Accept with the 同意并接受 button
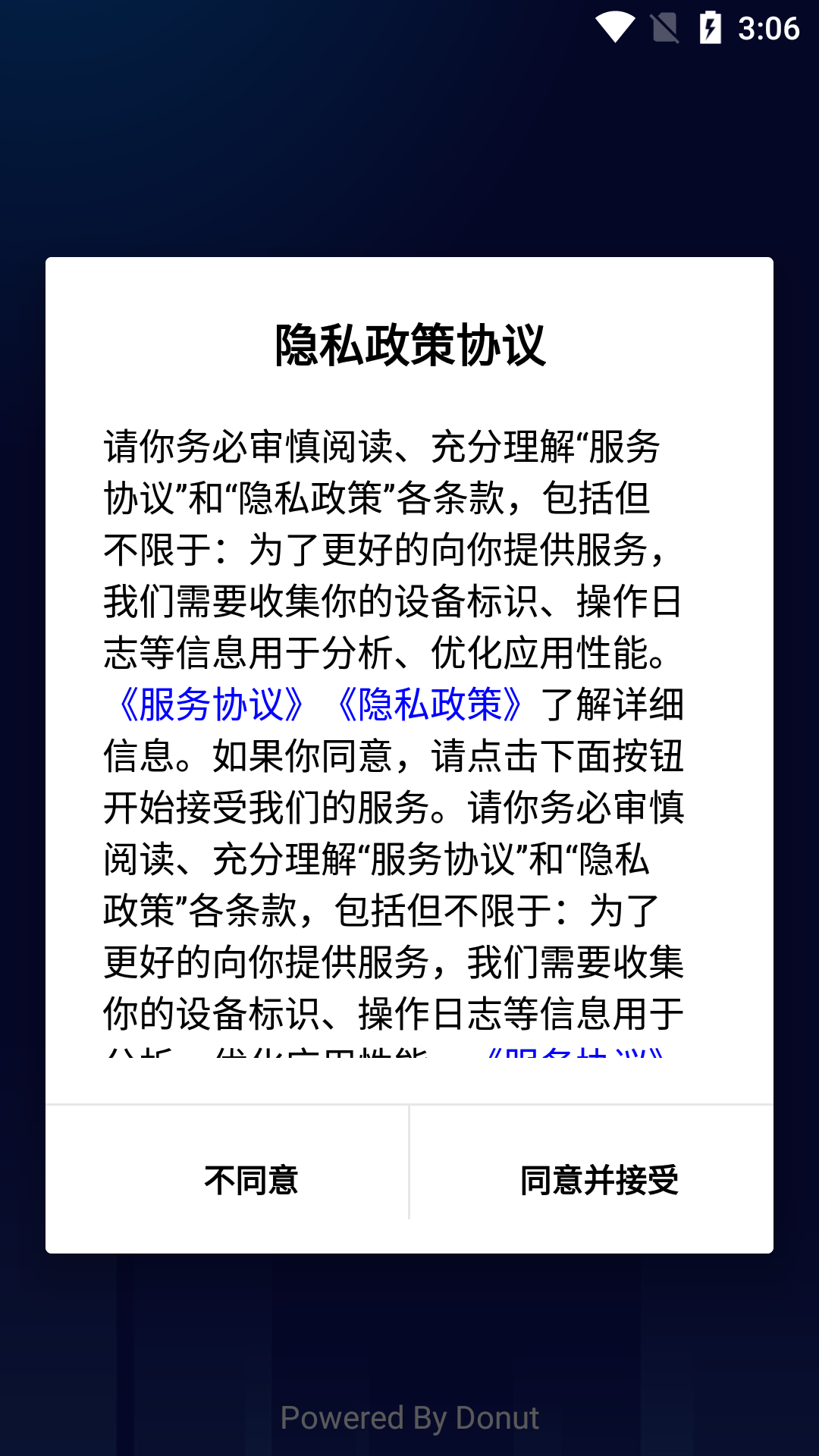The image size is (819, 1456). click(599, 1180)
